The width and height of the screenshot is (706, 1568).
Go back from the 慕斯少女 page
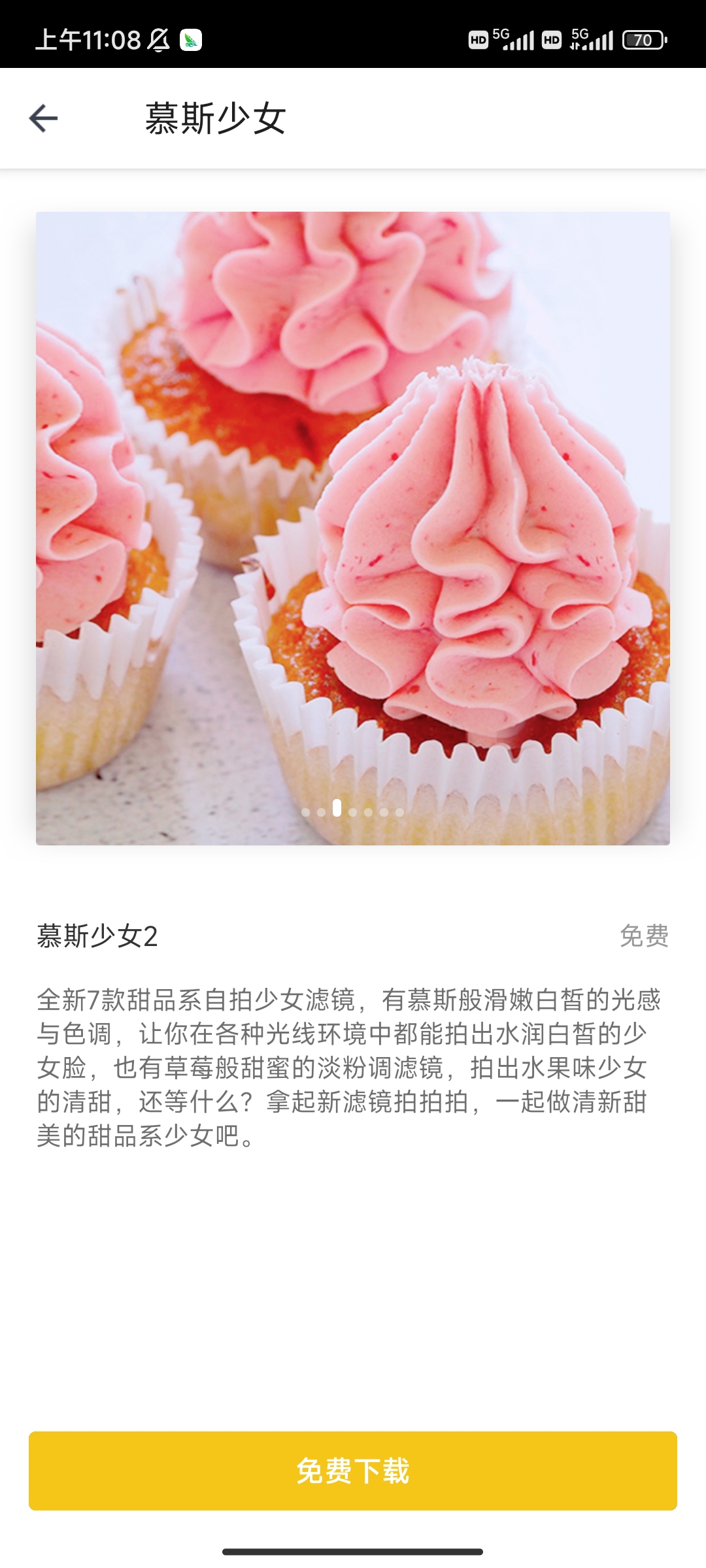click(44, 118)
